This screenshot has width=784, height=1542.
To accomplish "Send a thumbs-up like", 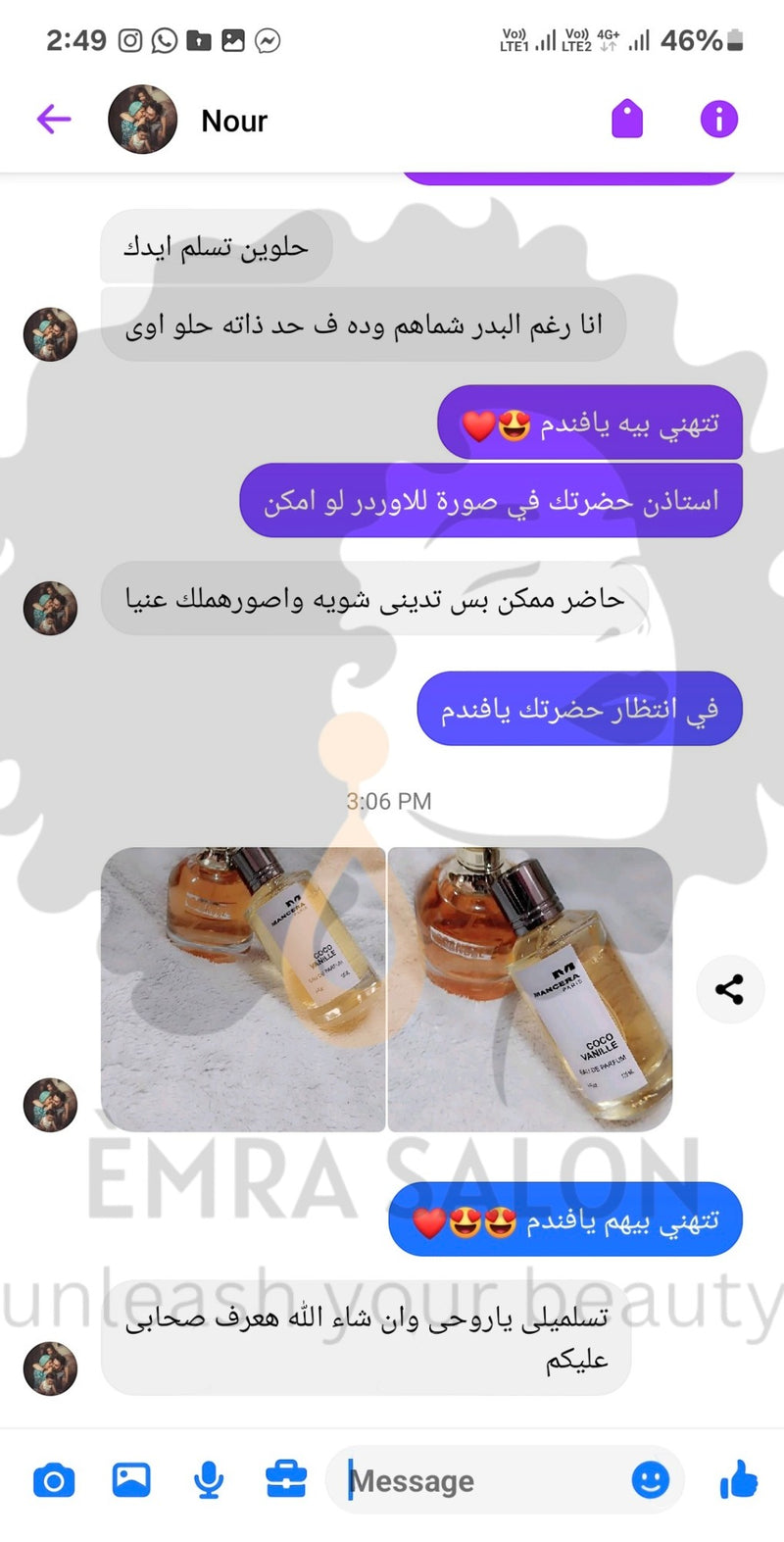I will click(x=738, y=1479).
